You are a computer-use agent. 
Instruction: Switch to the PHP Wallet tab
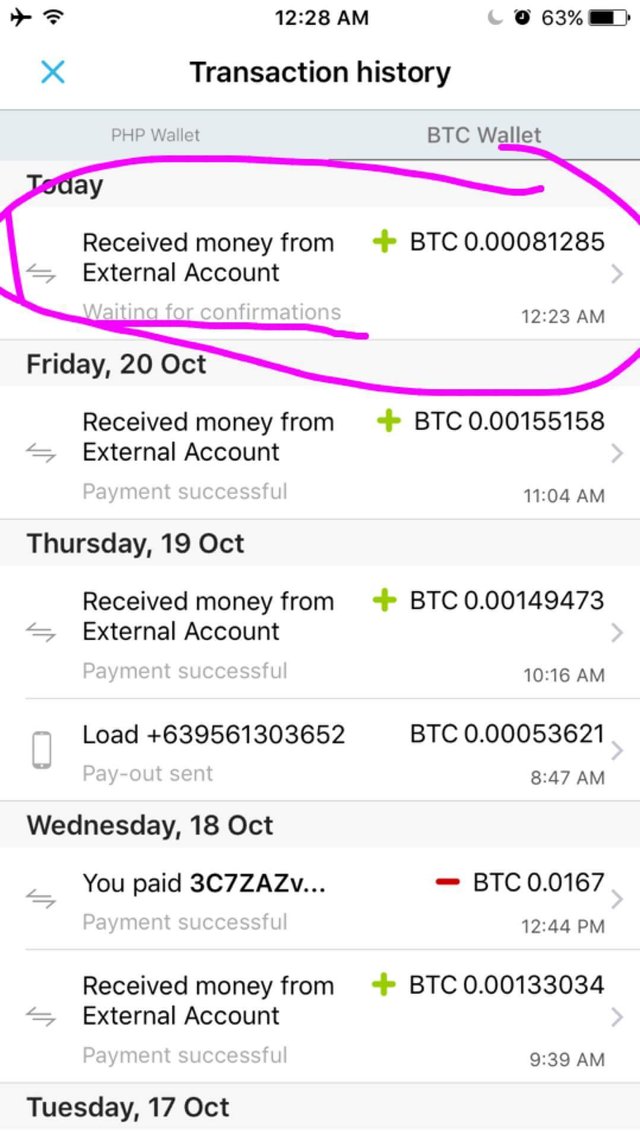(155, 135)
